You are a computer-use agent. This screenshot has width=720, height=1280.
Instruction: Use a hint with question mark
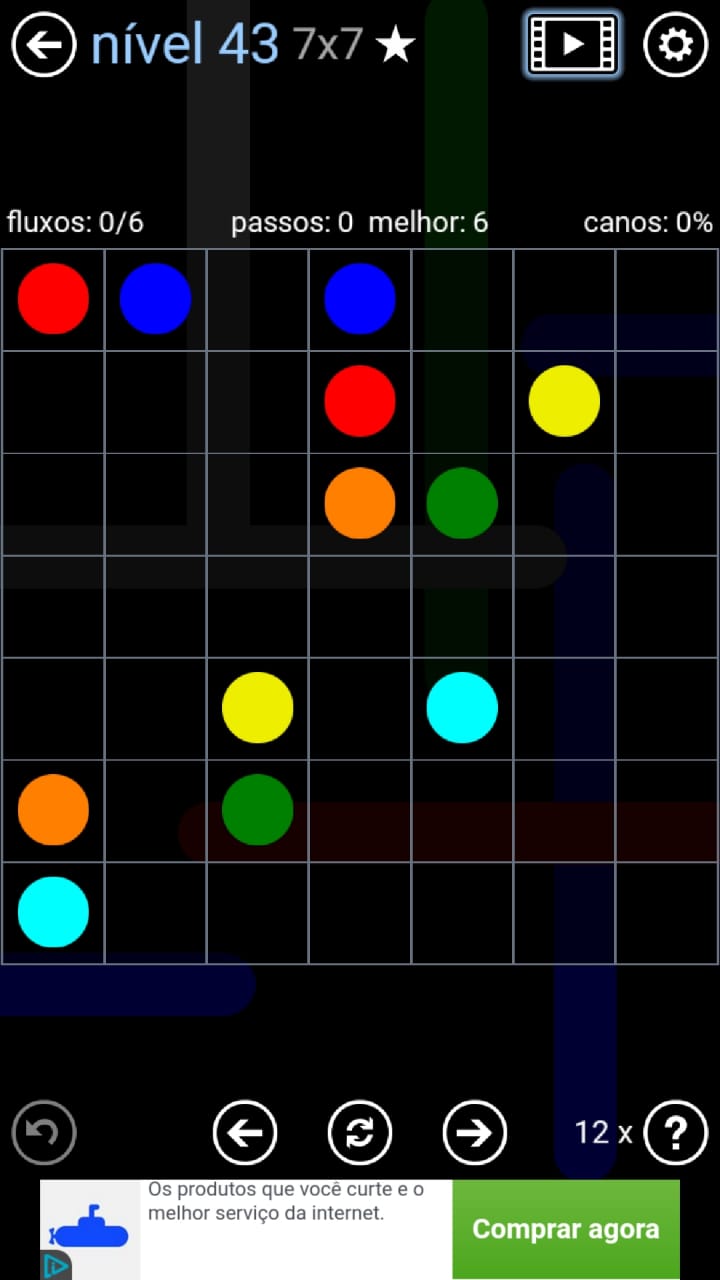(x=676, y=1132)
